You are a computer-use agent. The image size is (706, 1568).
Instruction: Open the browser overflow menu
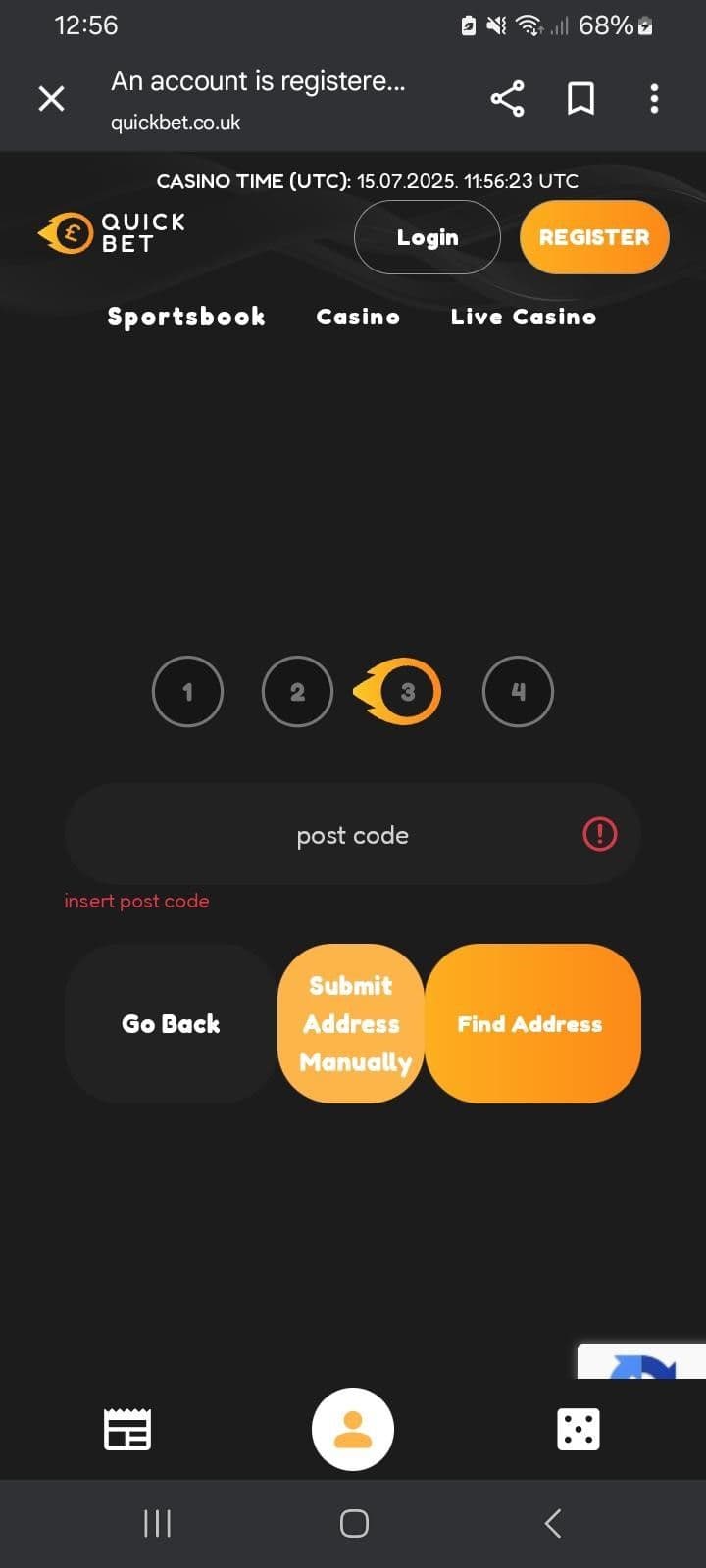tap(654, 99)
